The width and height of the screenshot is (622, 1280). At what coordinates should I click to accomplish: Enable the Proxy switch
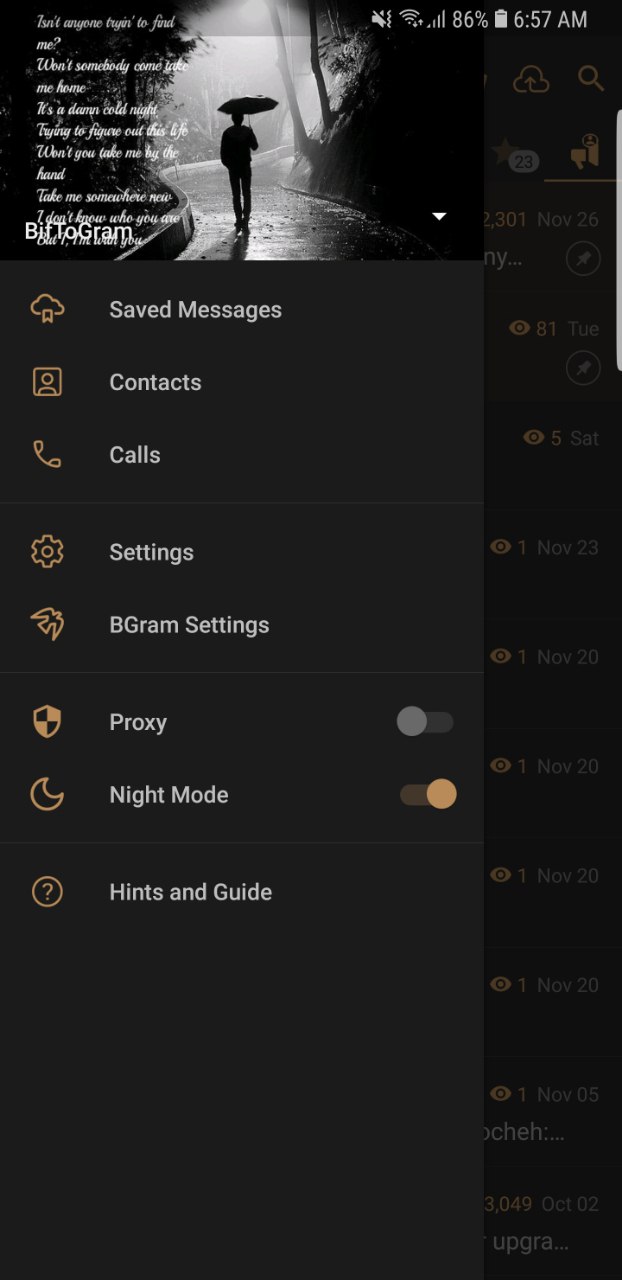[x=425, y=722]
